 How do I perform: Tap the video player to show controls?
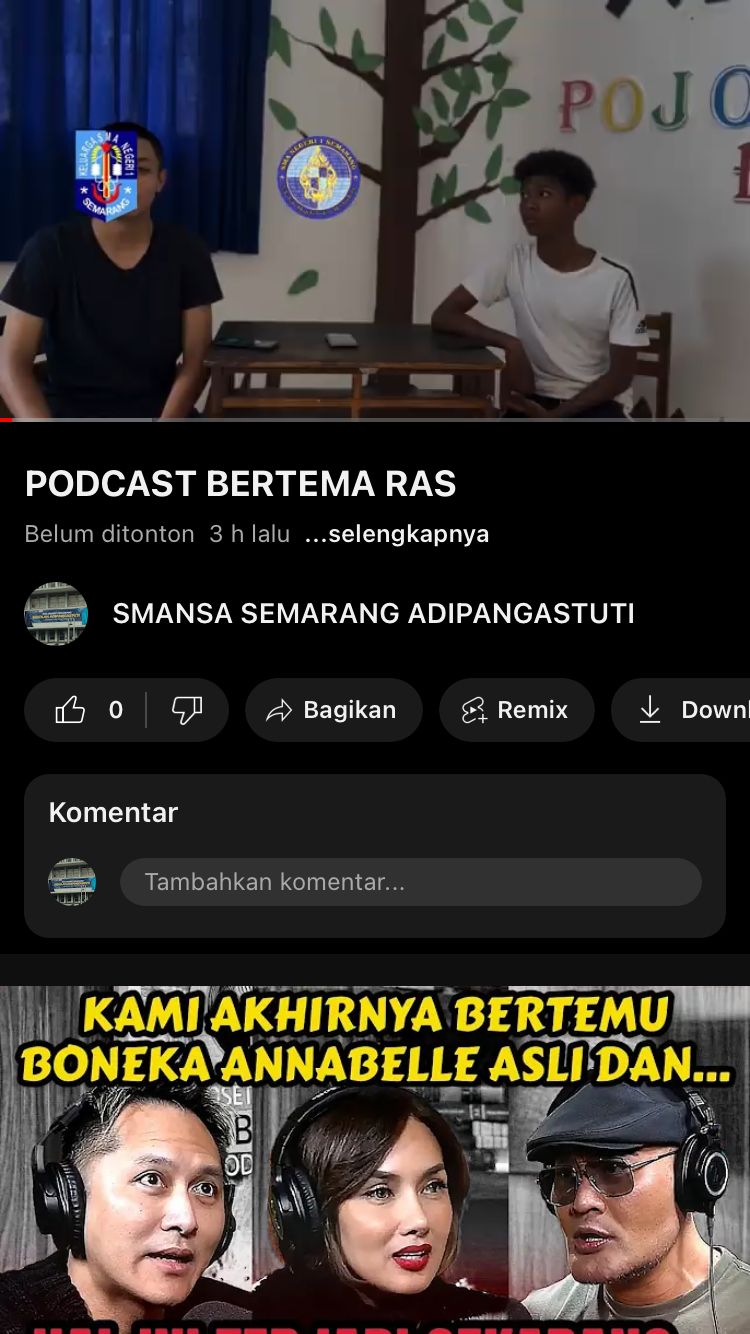[375, 210]
